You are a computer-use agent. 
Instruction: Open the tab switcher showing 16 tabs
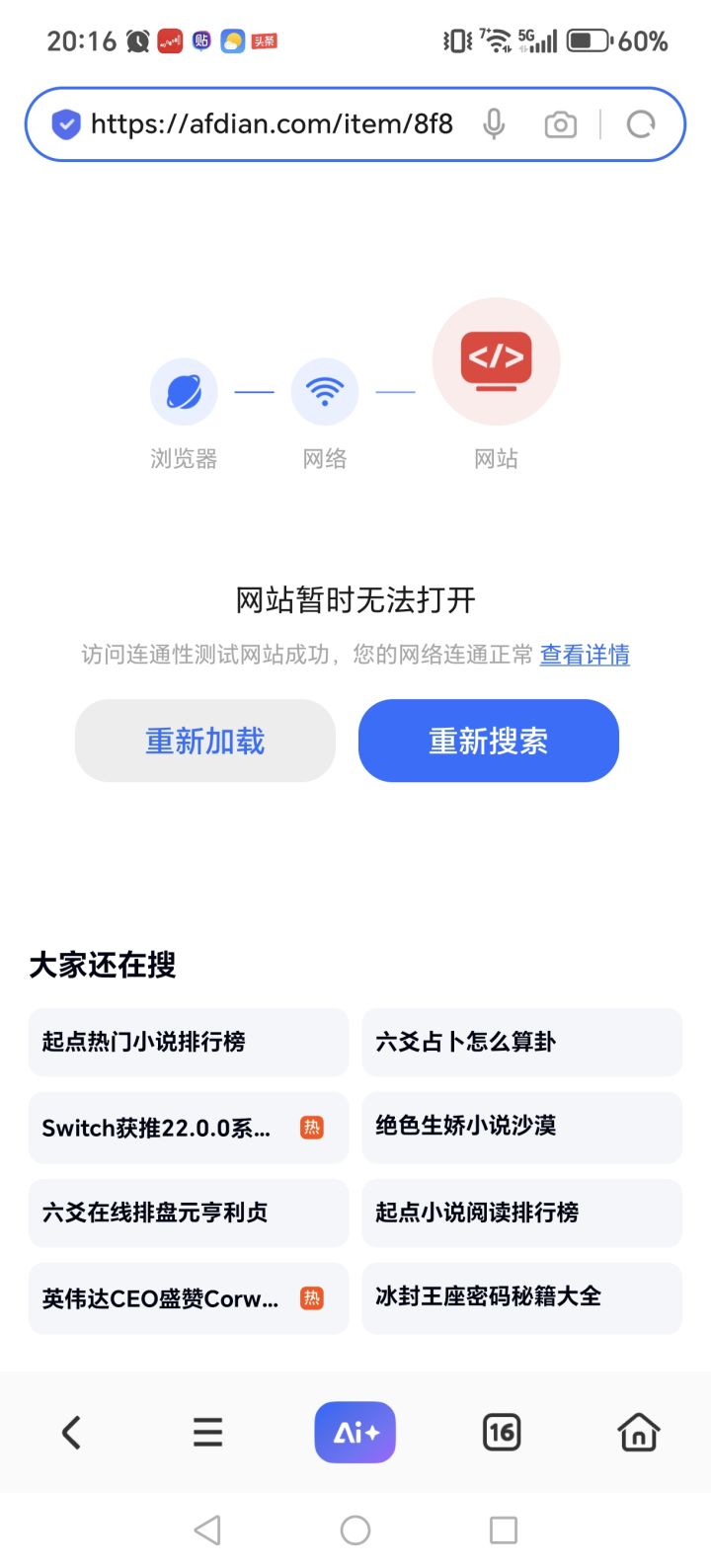[501, 1432]
